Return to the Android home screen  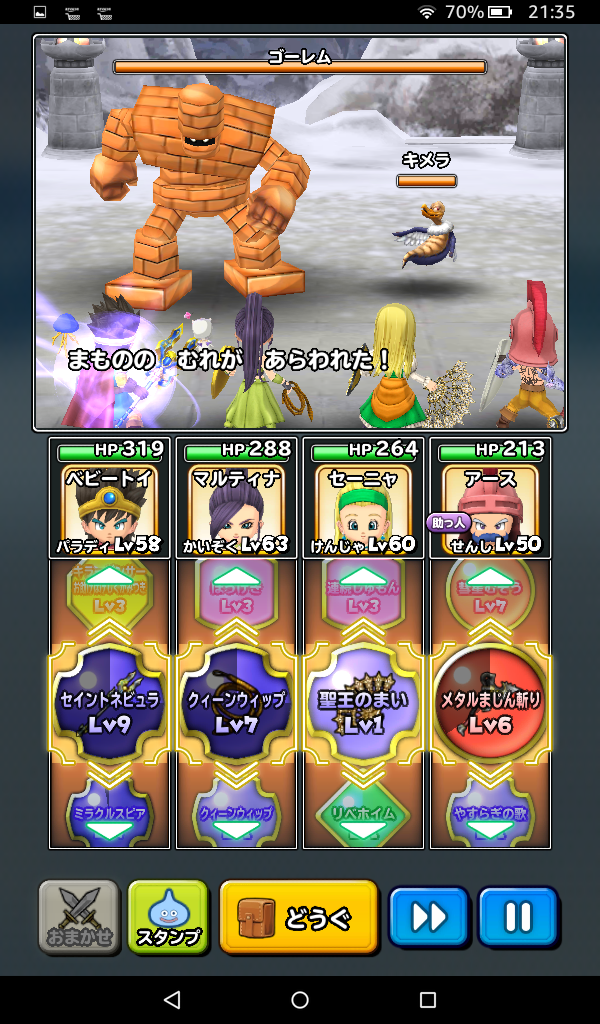pos(300,1000)
